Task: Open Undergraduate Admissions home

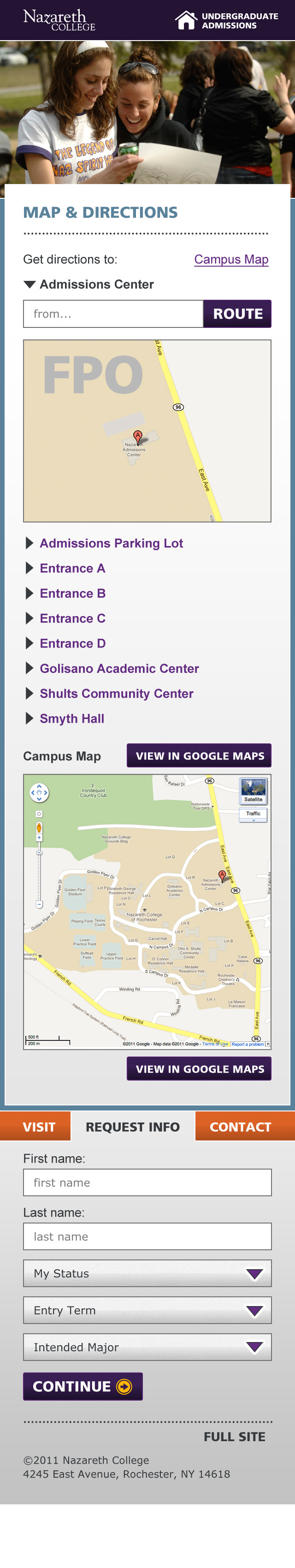Action: coord(226,21)
